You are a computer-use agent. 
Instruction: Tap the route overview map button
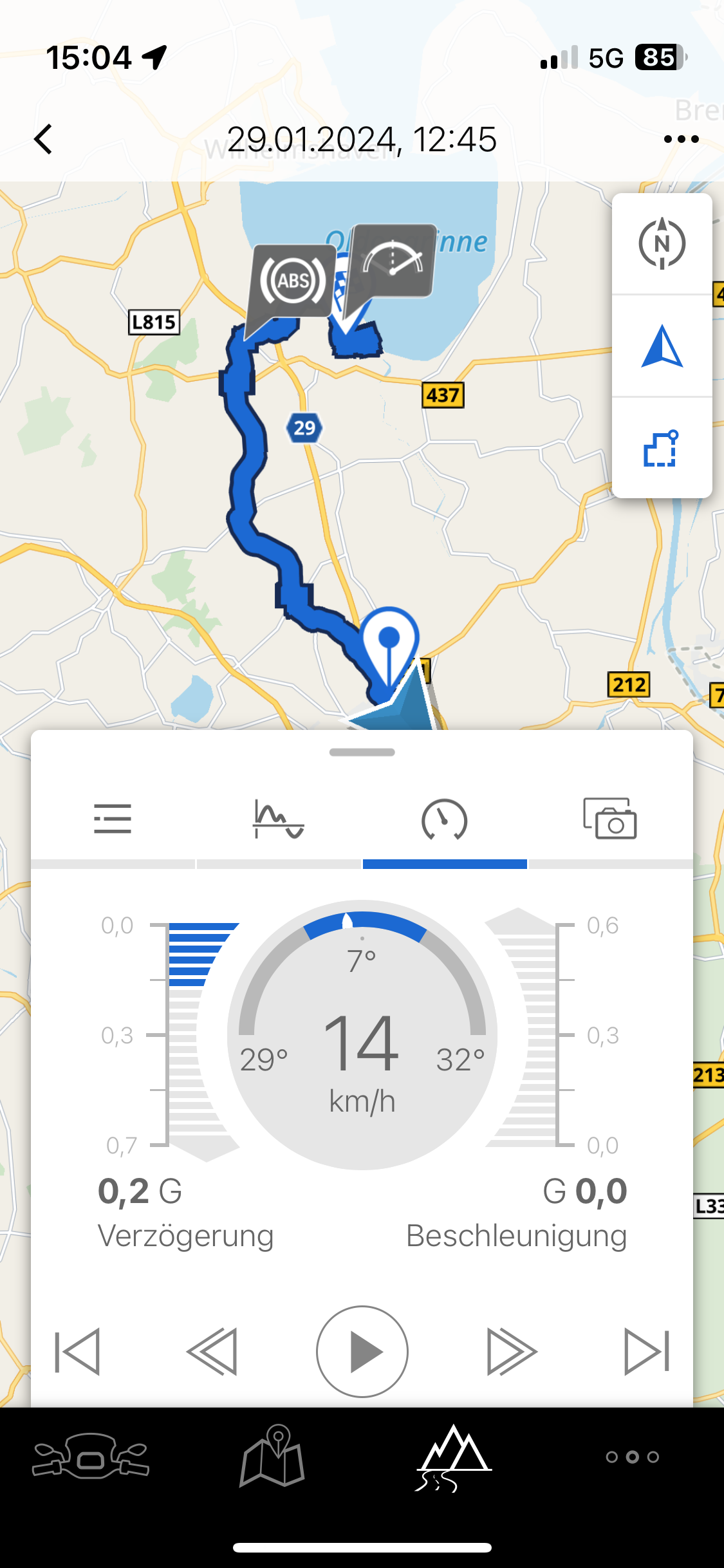(x=662, y=448)
